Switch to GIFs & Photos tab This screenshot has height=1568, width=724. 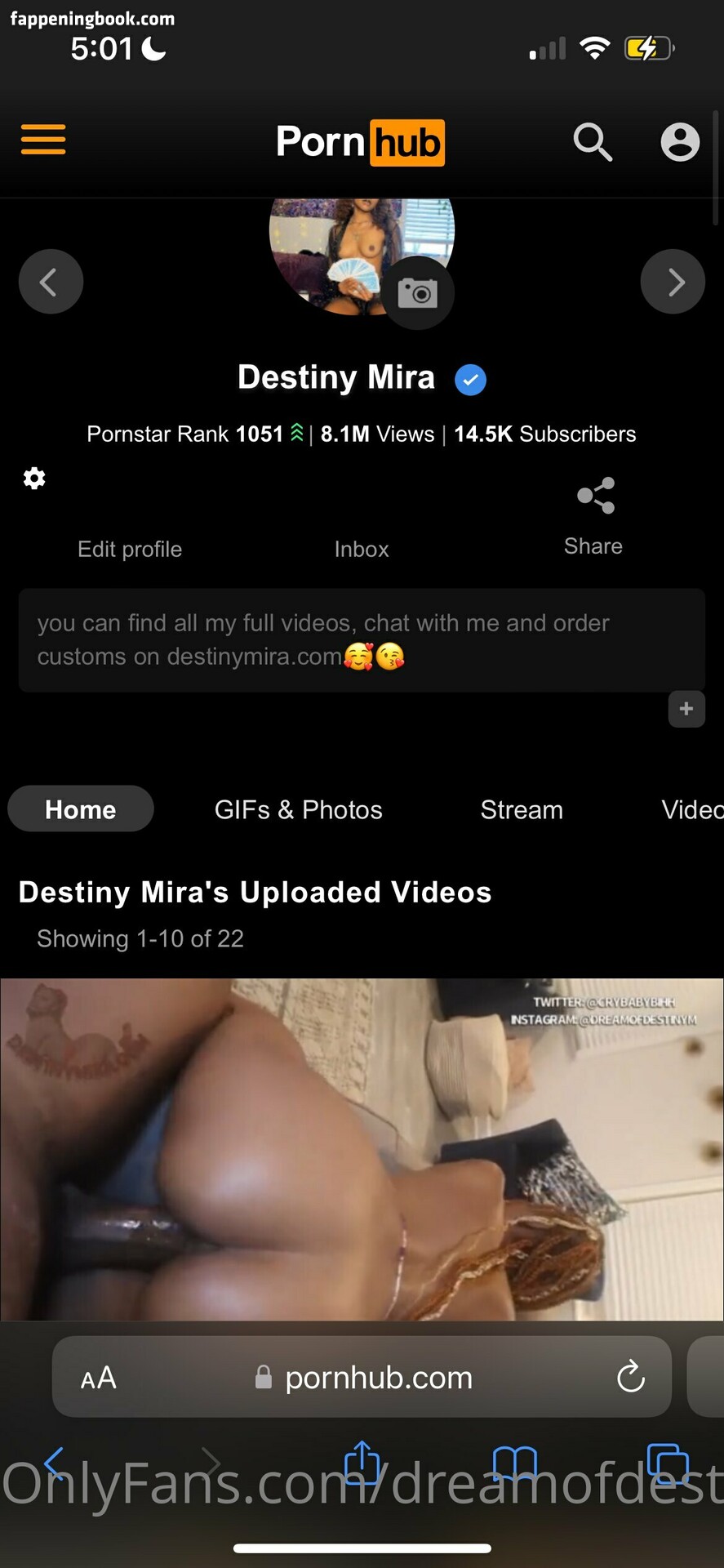tap(298, 809)
